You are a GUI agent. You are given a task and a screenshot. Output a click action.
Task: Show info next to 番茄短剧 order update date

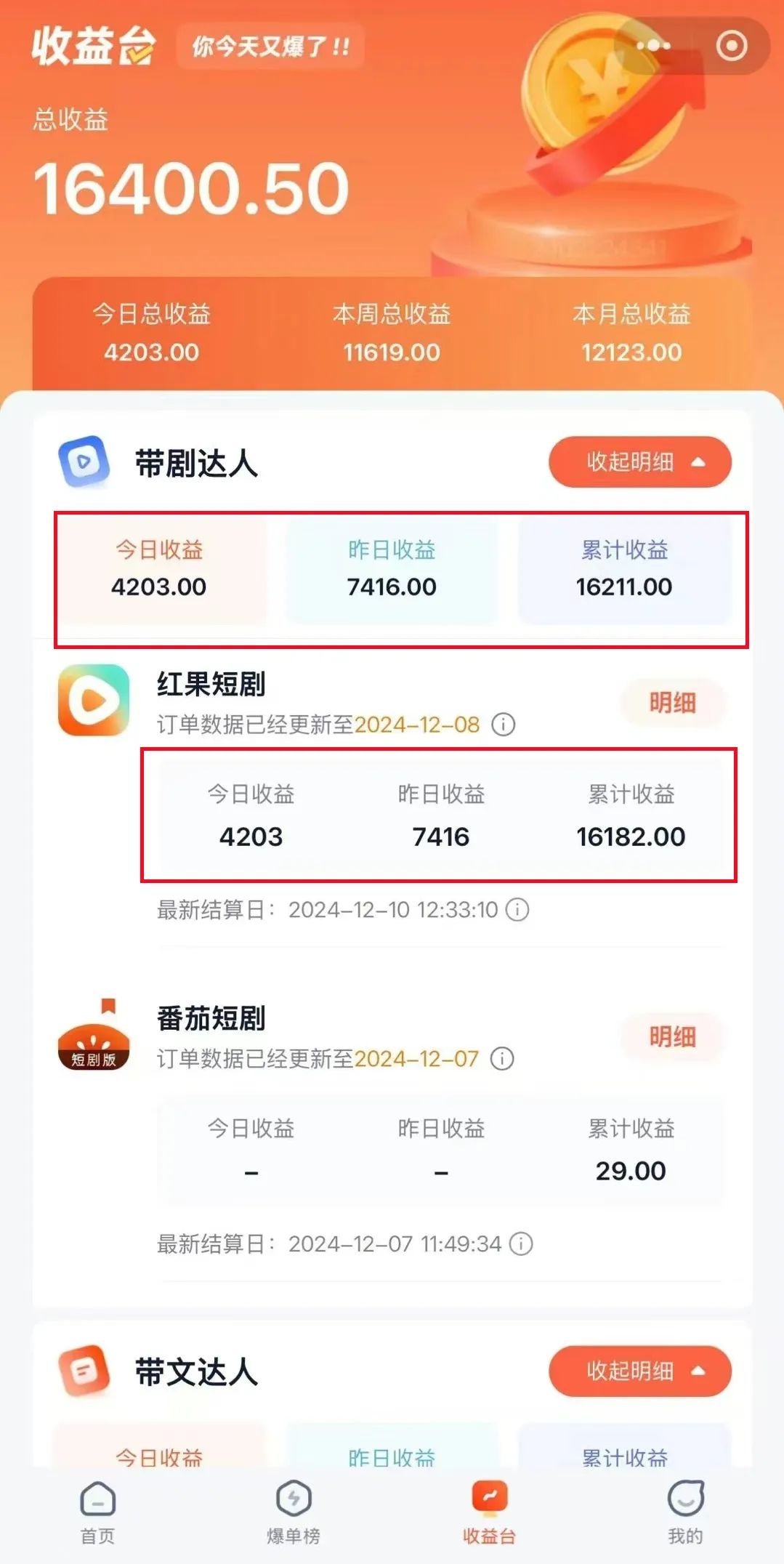(x=502, y=1058)
